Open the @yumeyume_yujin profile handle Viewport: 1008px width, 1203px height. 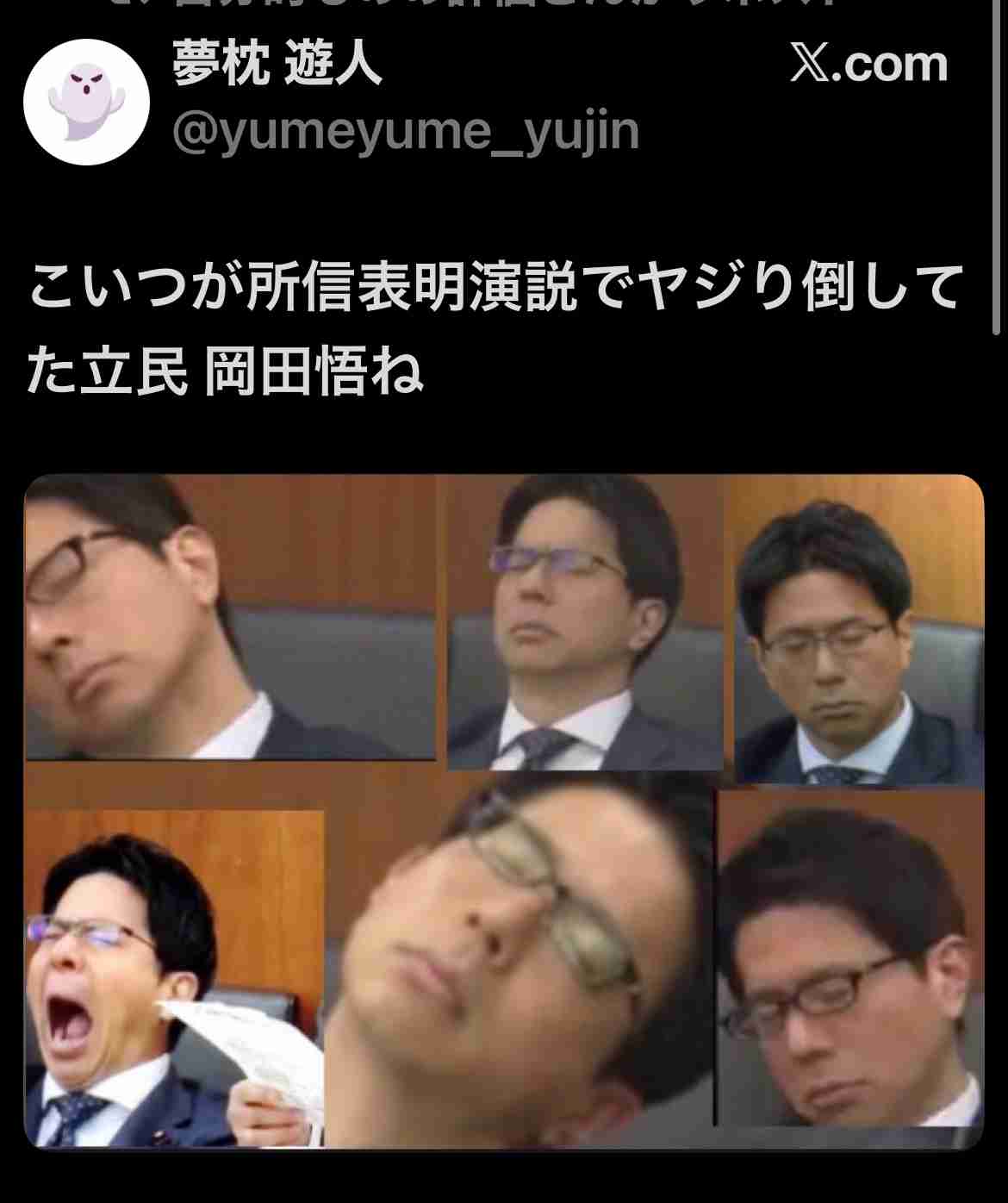(x=405, y=132)
